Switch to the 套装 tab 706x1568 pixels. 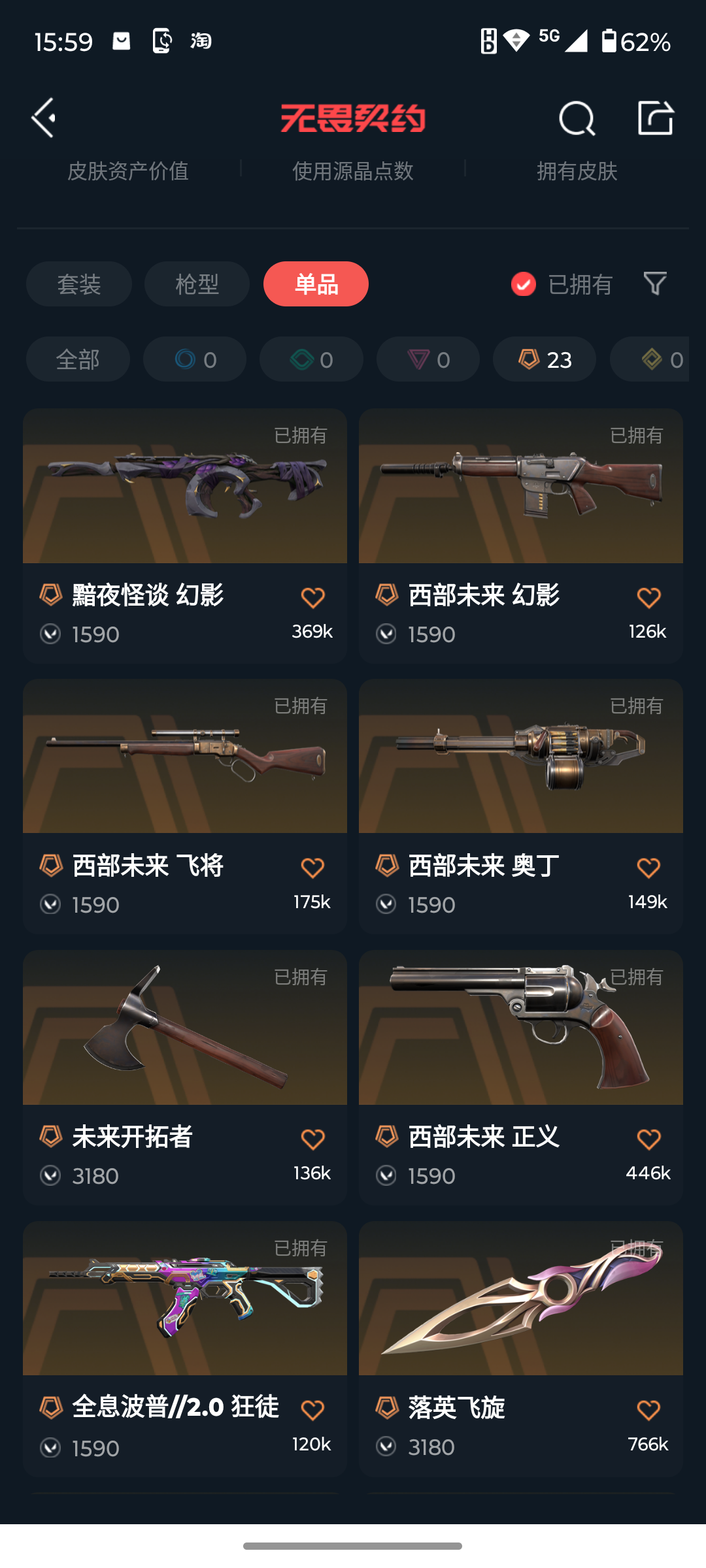(79, 284)
